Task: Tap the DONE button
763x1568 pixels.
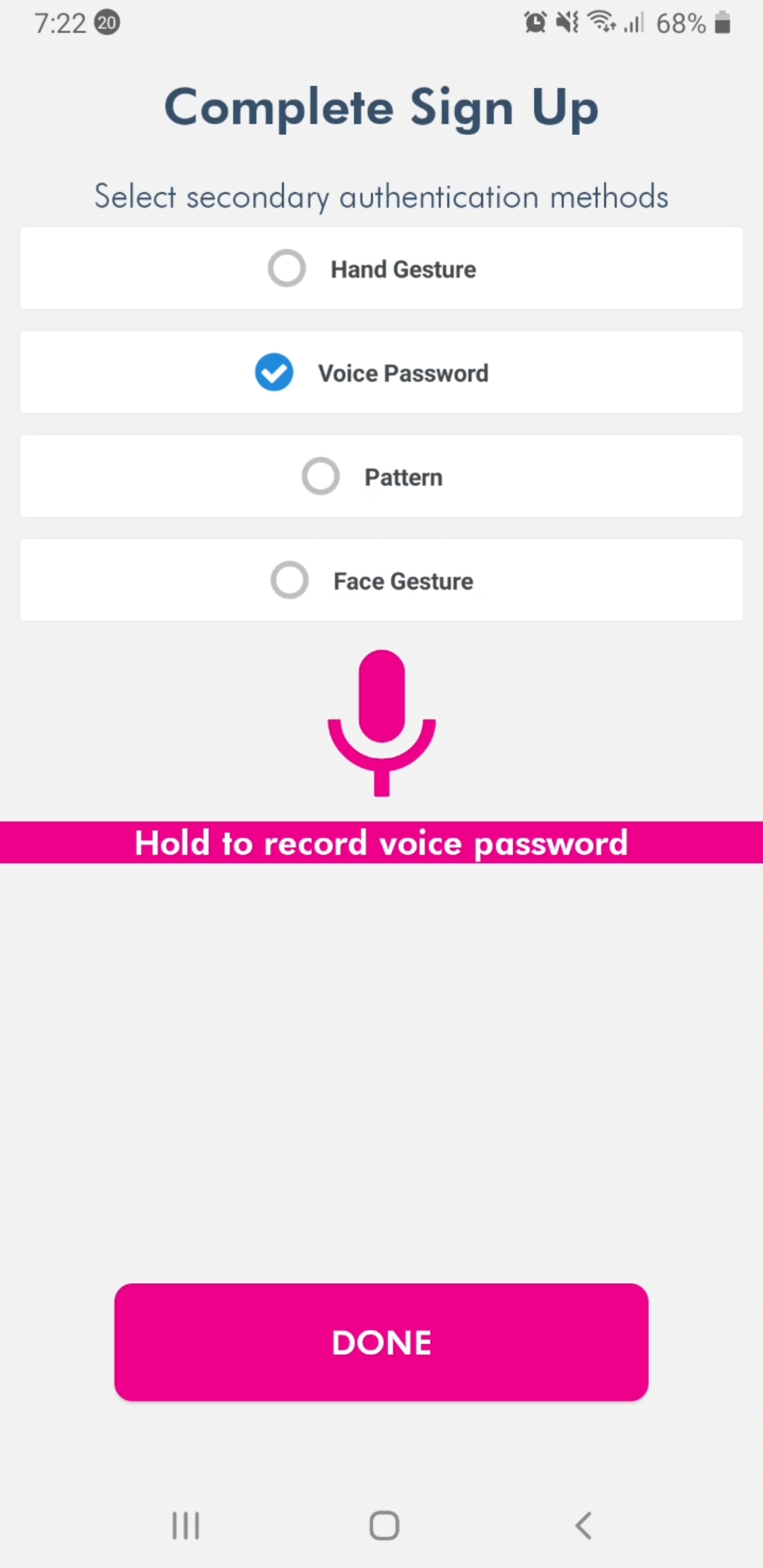Action: point(381,1342)
